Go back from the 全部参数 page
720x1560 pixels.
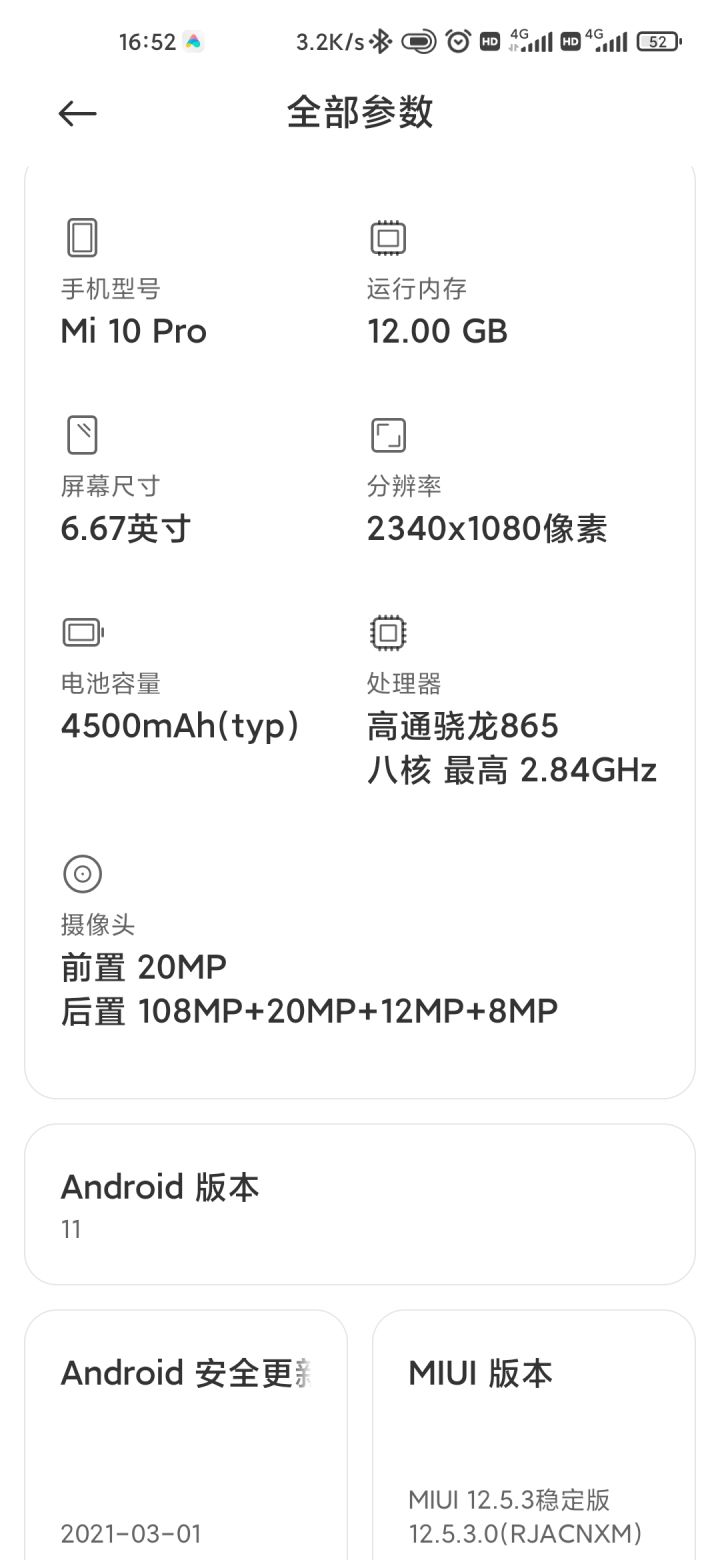(x=77, y=113)
